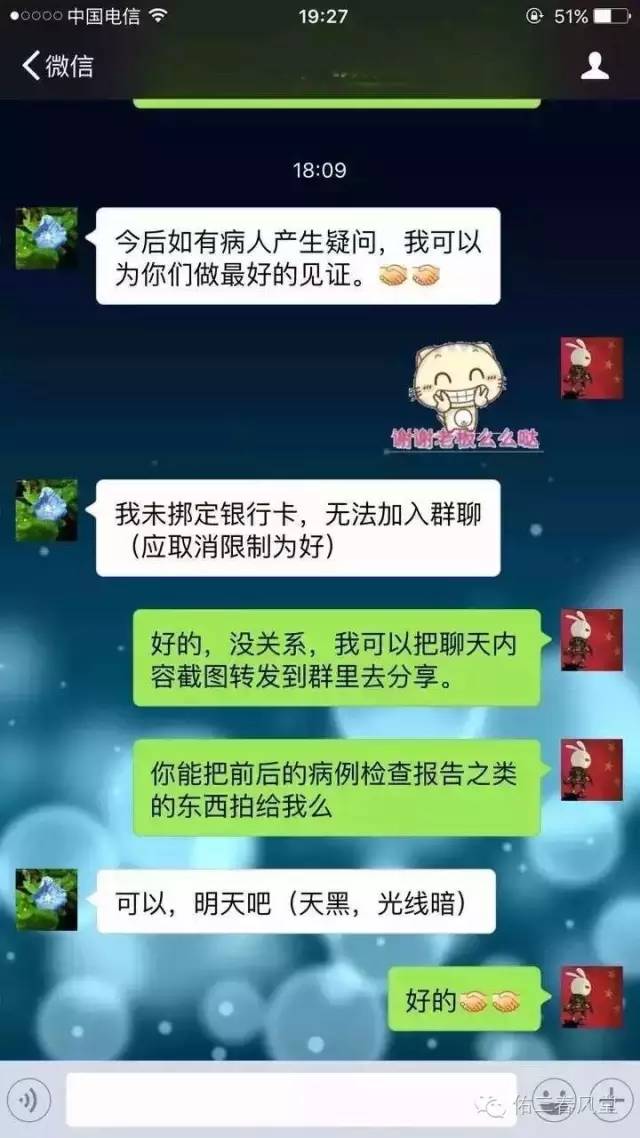Screen dimensions: 640x1138
Task: Open the blue flower avatar's profile
Action: pos(46,238)
